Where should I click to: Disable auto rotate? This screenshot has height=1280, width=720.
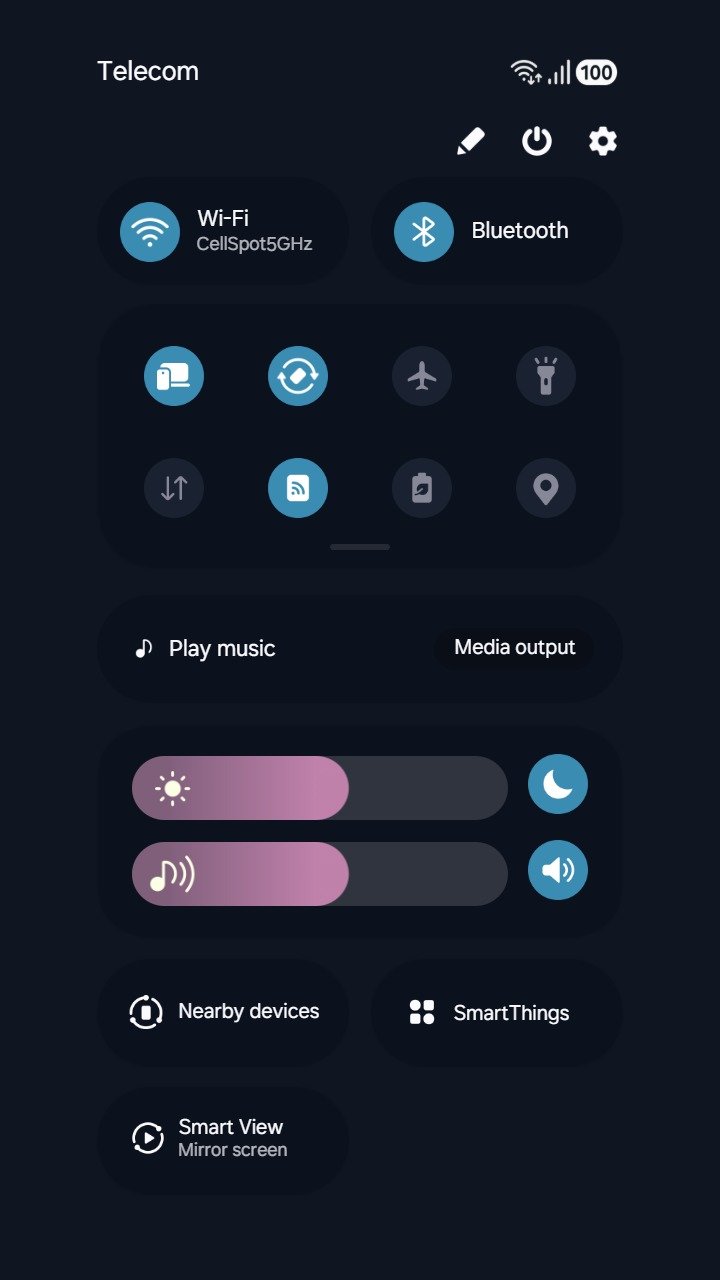pyautogui.click(x=298, y=376)
